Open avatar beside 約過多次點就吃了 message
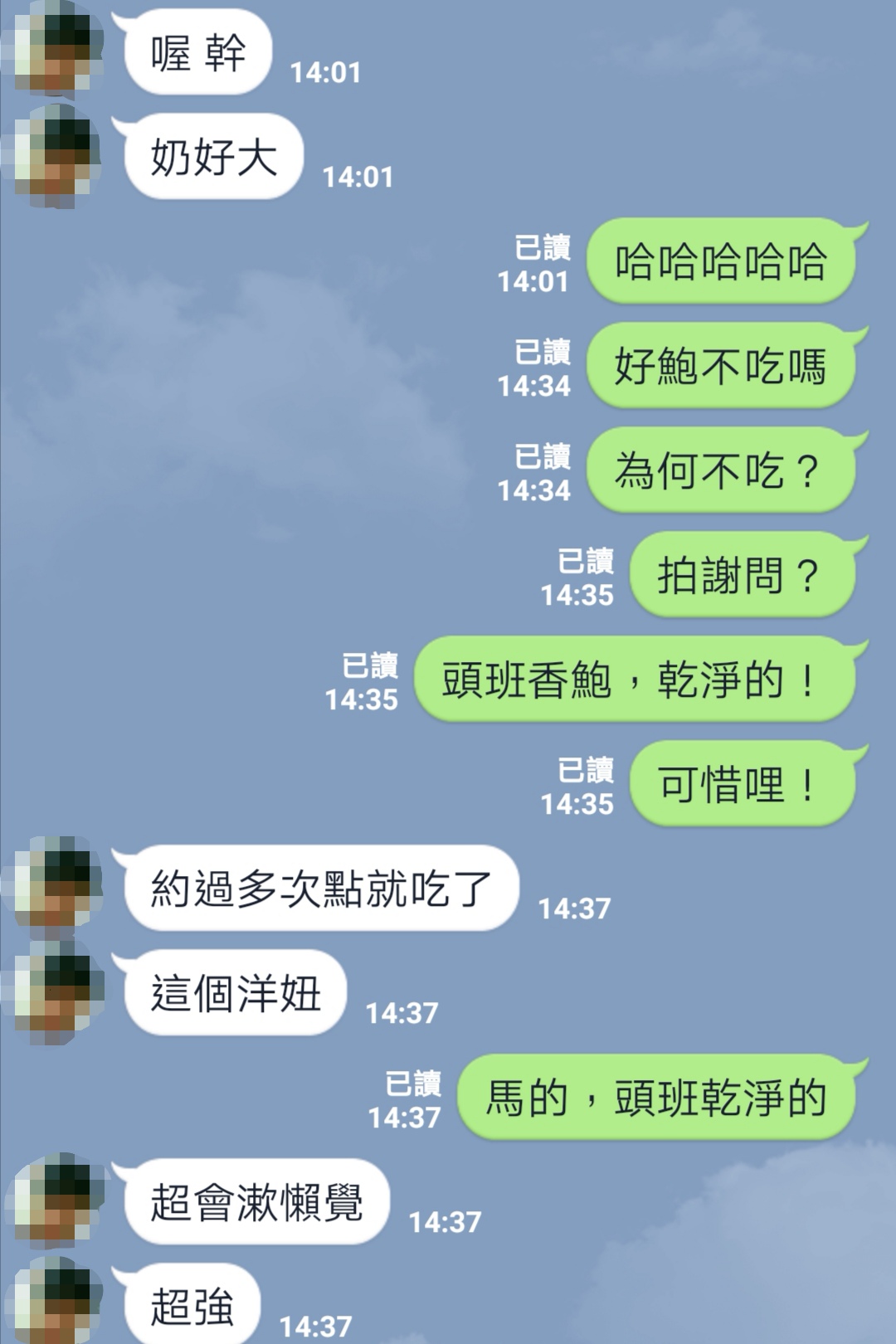 [56, 885]
